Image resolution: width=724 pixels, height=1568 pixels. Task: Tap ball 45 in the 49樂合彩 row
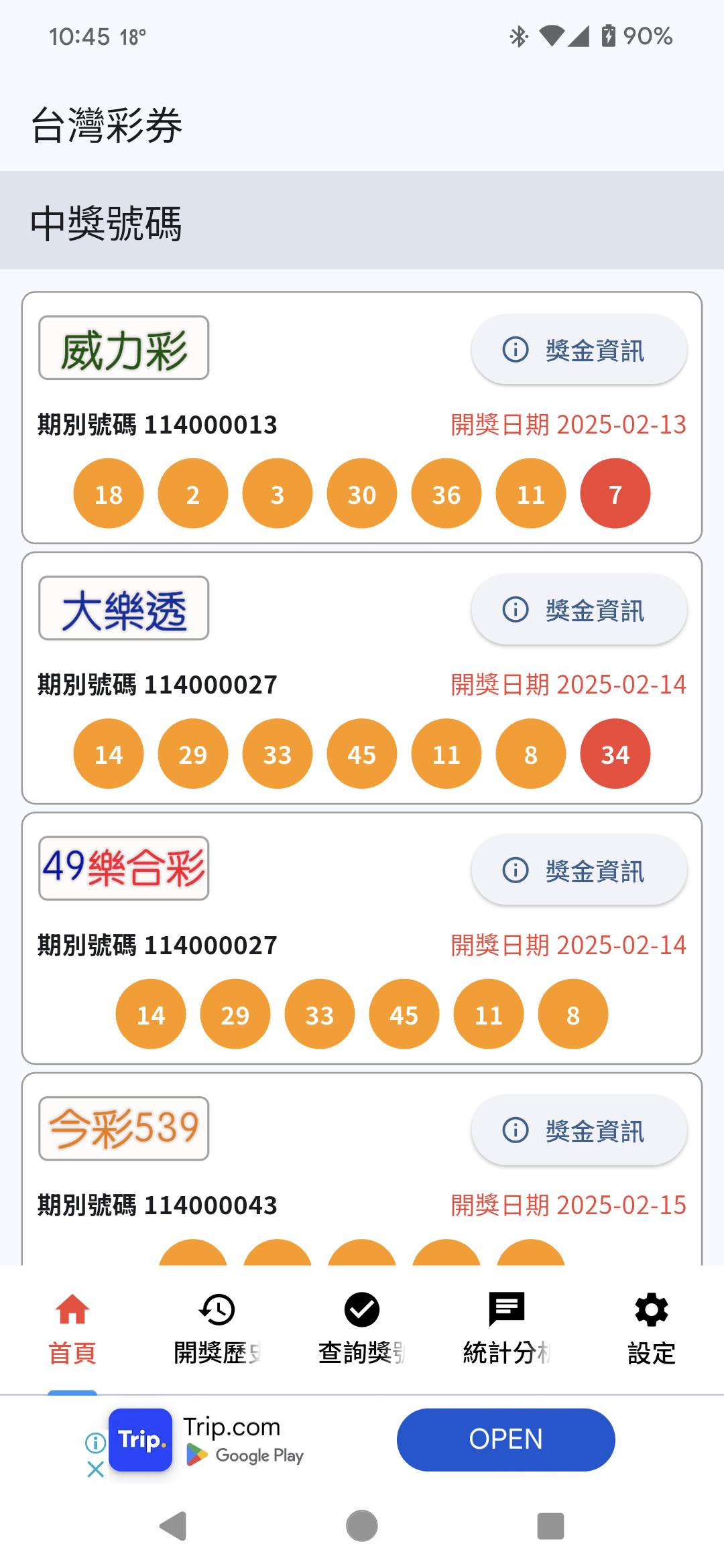coord(404,1014)
